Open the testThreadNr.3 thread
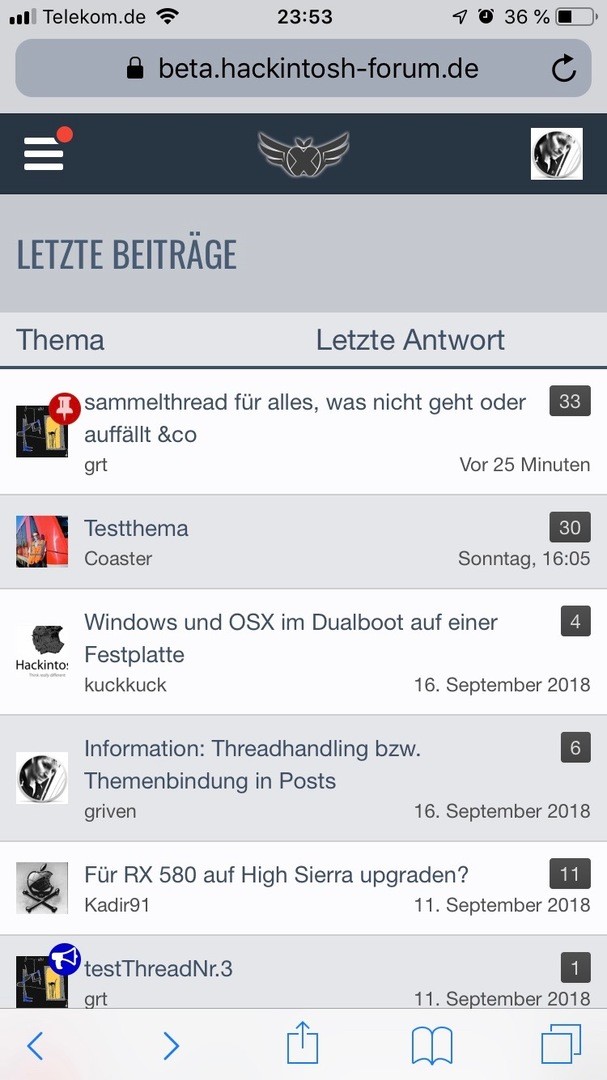Image resolution: width=607 pixels, height=1080 pixels. [x=158, y=968]
